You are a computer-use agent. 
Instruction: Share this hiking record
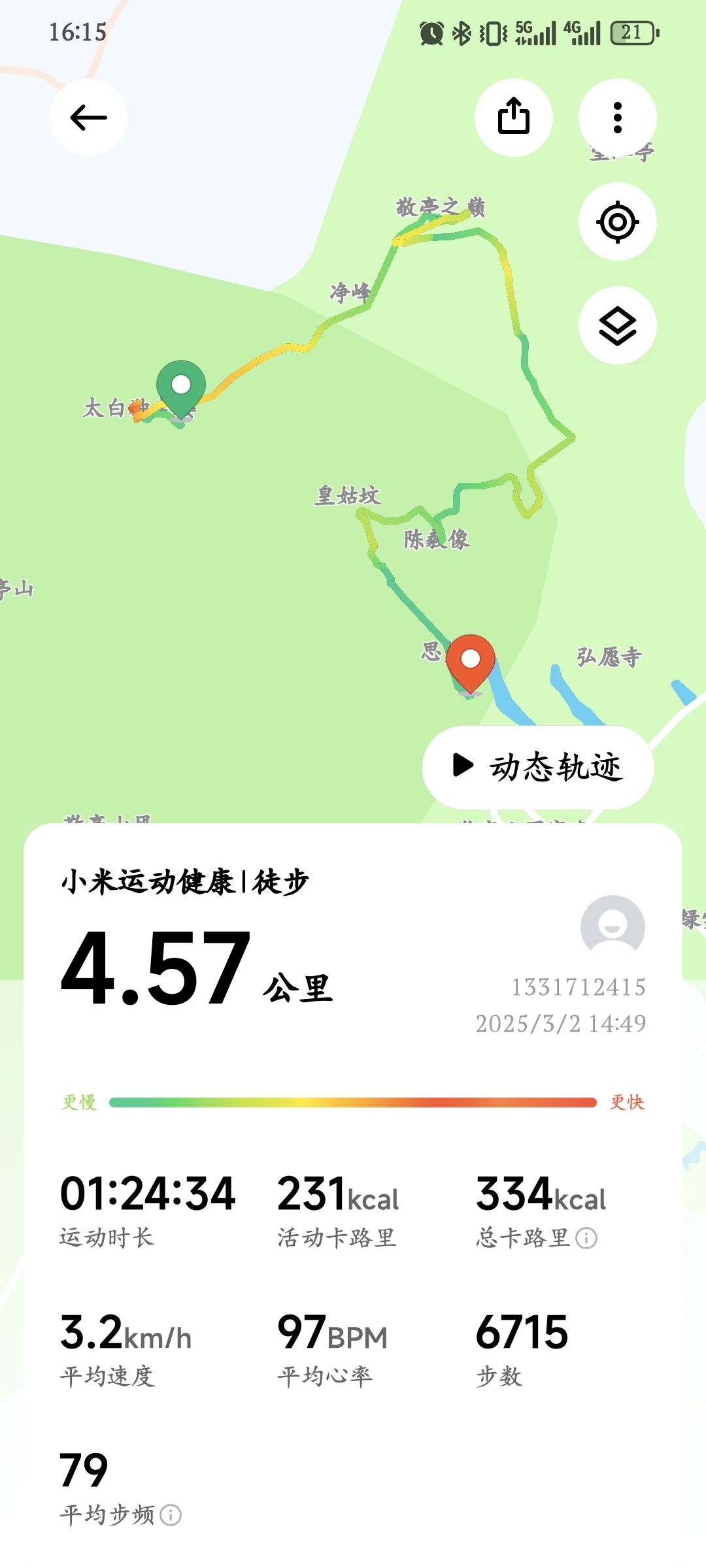(514, 118)
